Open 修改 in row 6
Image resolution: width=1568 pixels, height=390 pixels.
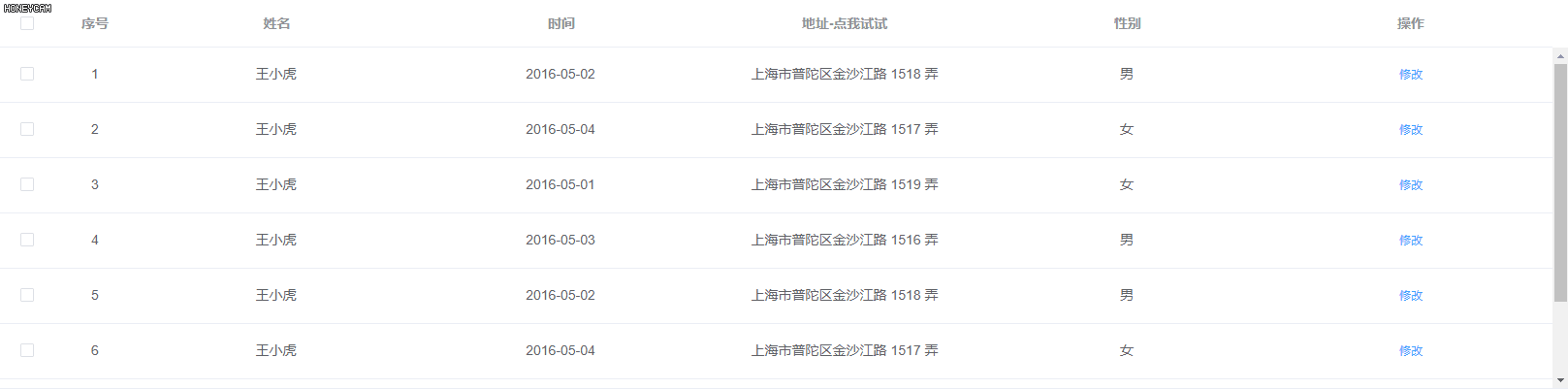pyautogui.click(x=1411, y=351)
